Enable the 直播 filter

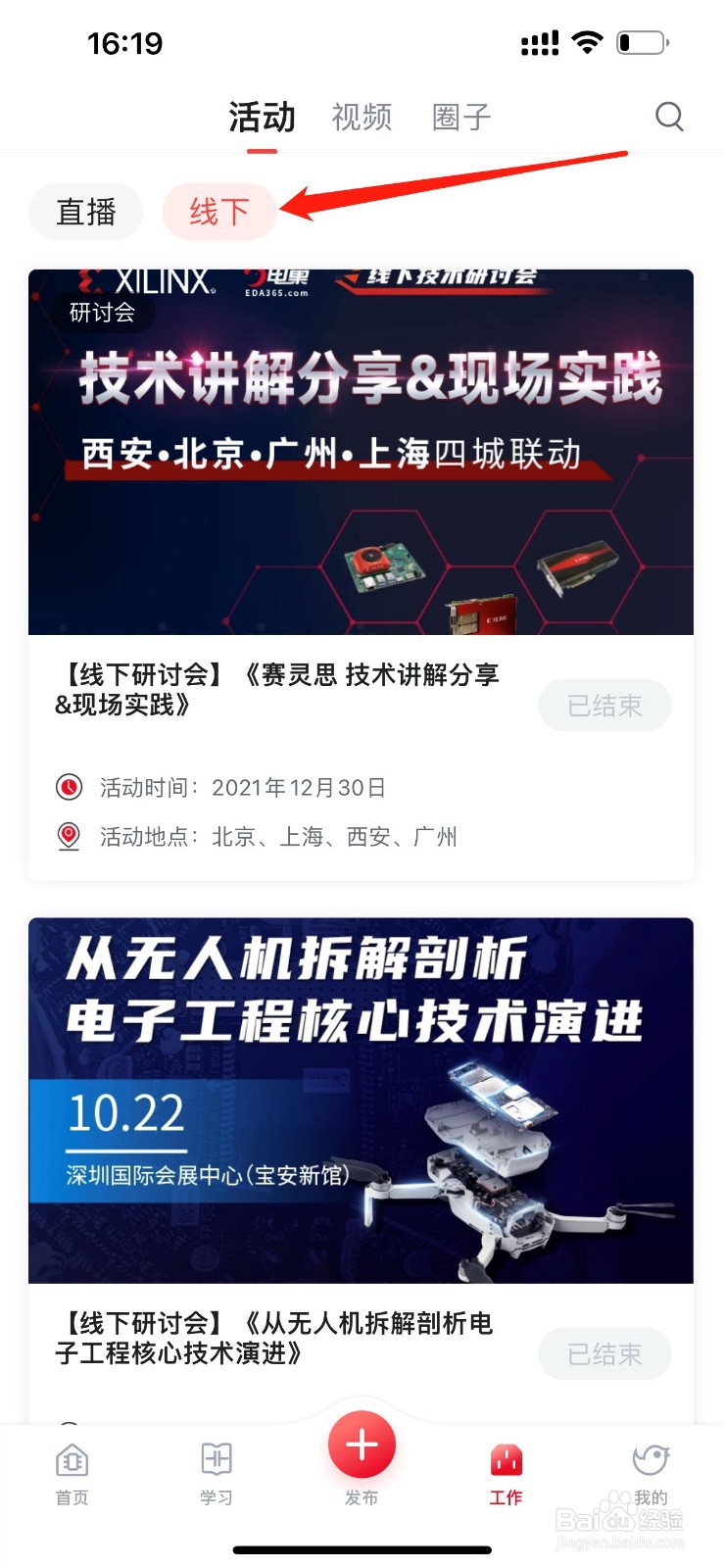click(x=86, y=211)
